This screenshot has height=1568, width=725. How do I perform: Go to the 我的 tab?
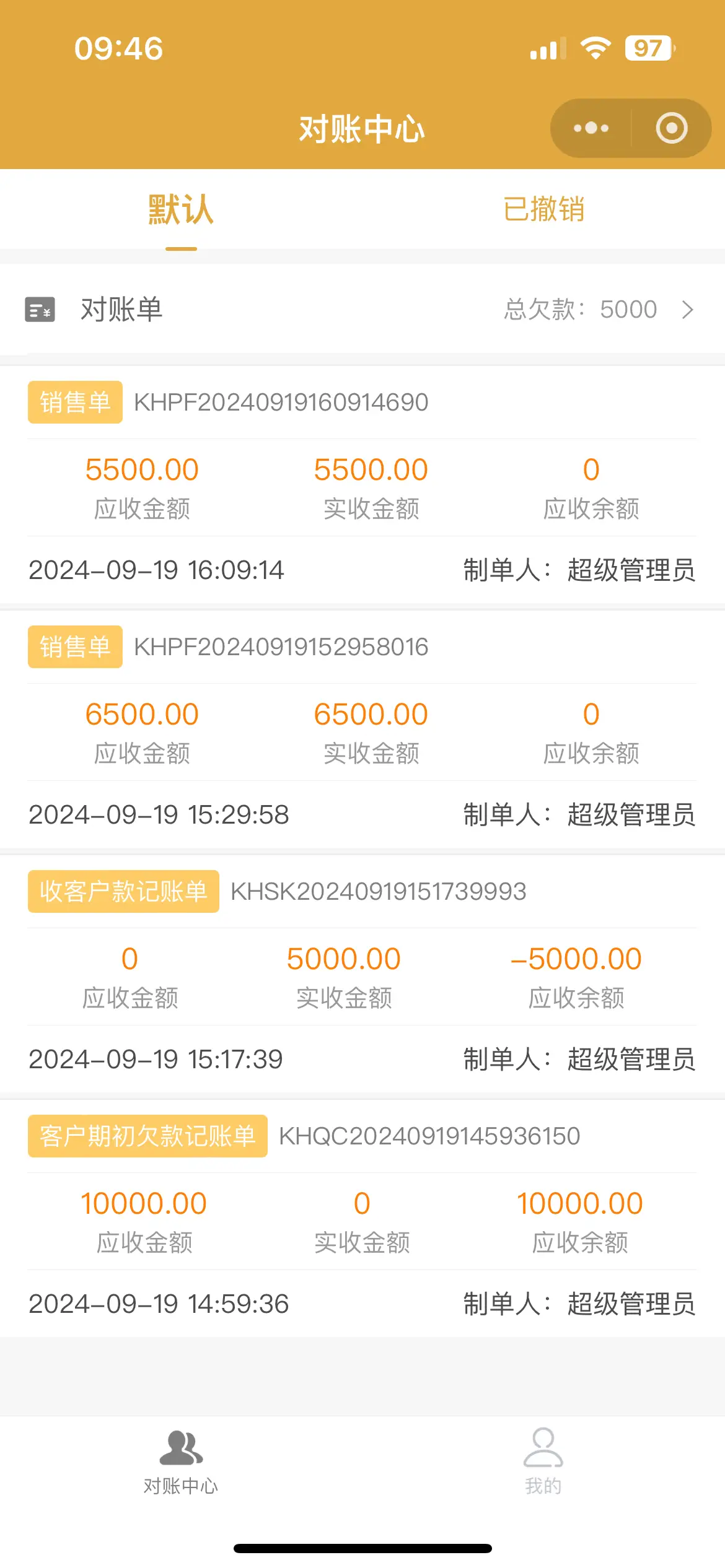[543, 1461]
